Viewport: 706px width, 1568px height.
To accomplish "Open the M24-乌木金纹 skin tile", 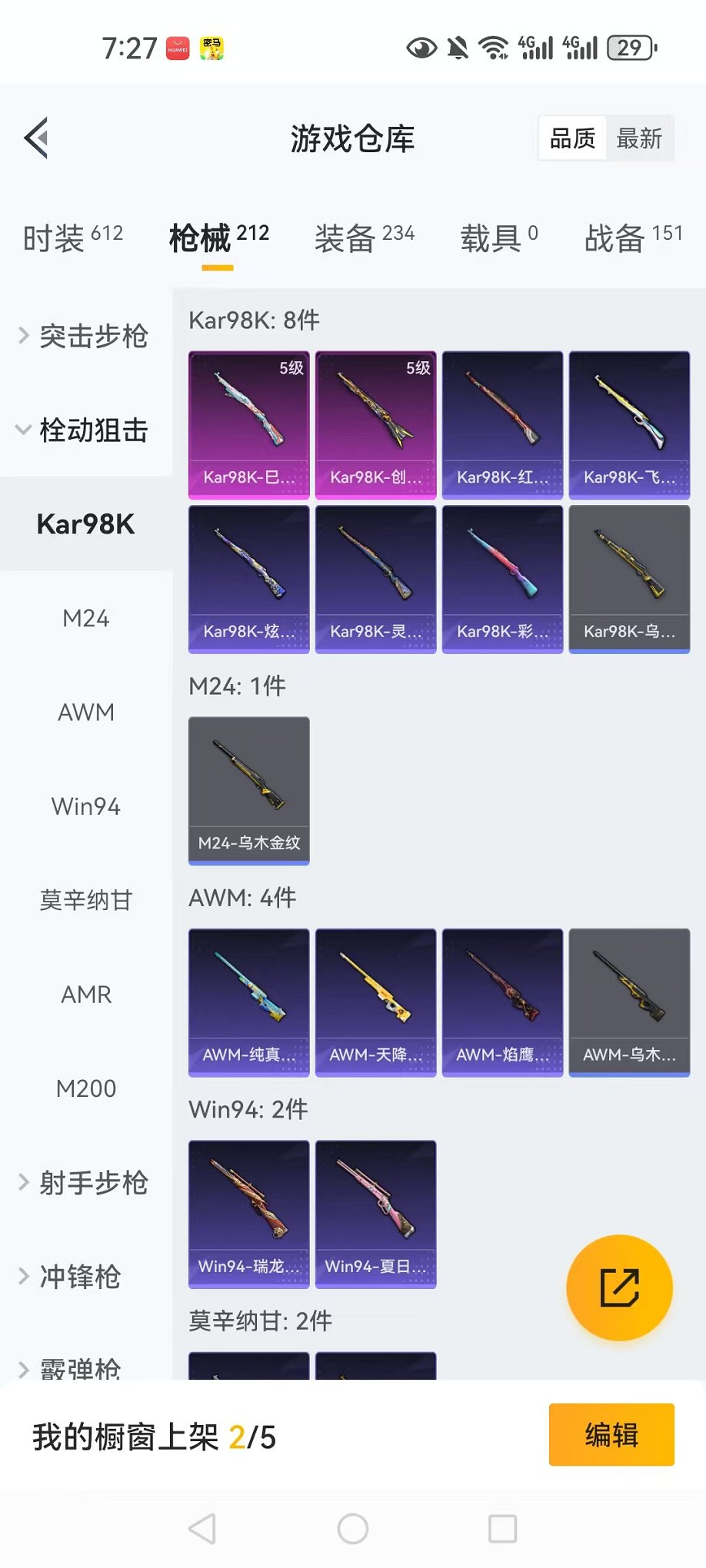I will click(x=249, y=791).
